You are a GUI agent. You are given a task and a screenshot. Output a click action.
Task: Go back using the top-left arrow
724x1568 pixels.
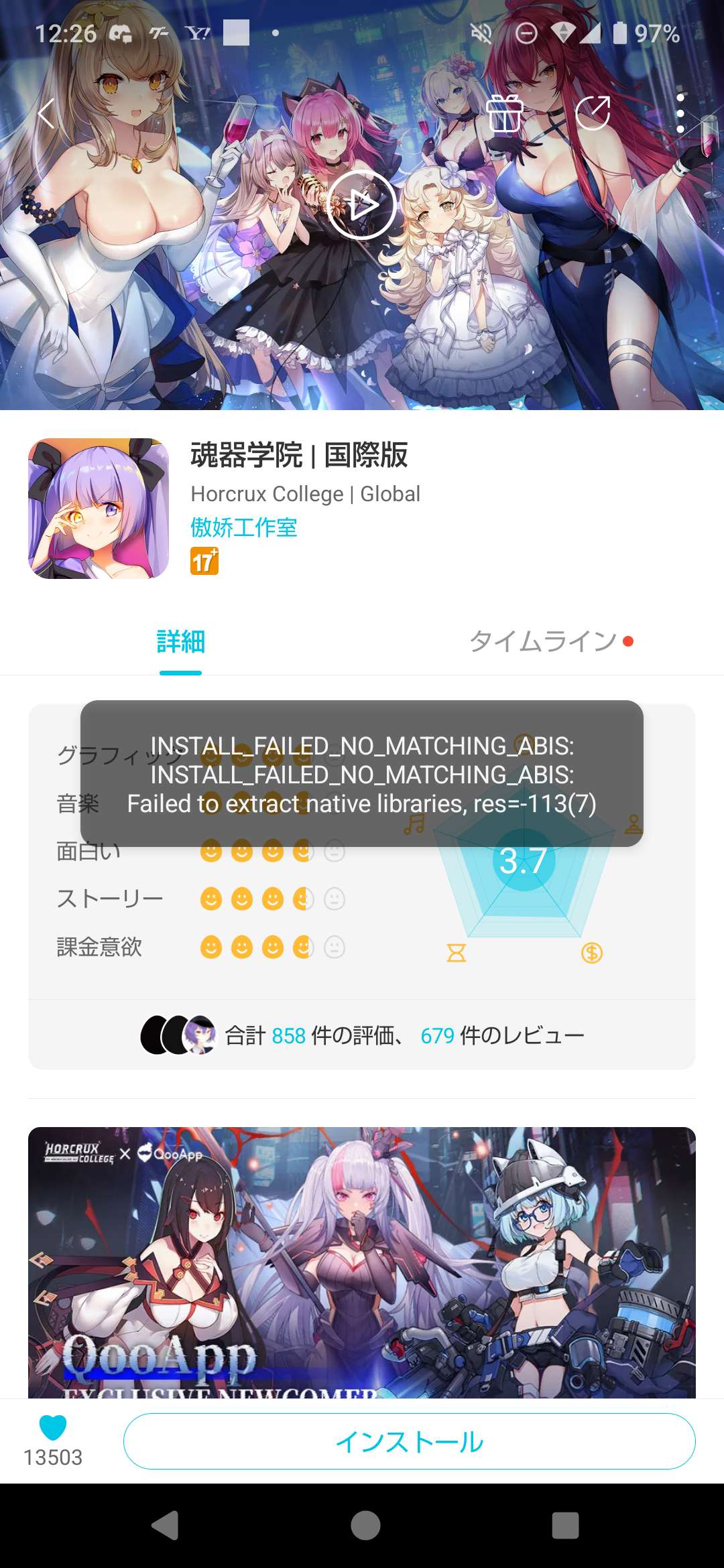[x=46, y=113]
